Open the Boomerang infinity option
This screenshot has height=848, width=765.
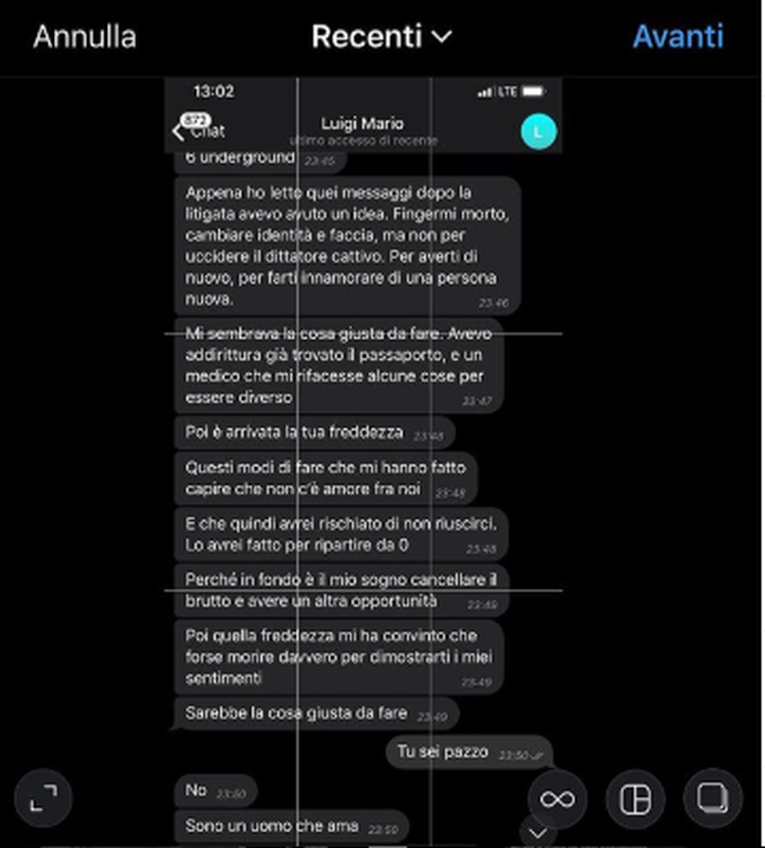557,798
